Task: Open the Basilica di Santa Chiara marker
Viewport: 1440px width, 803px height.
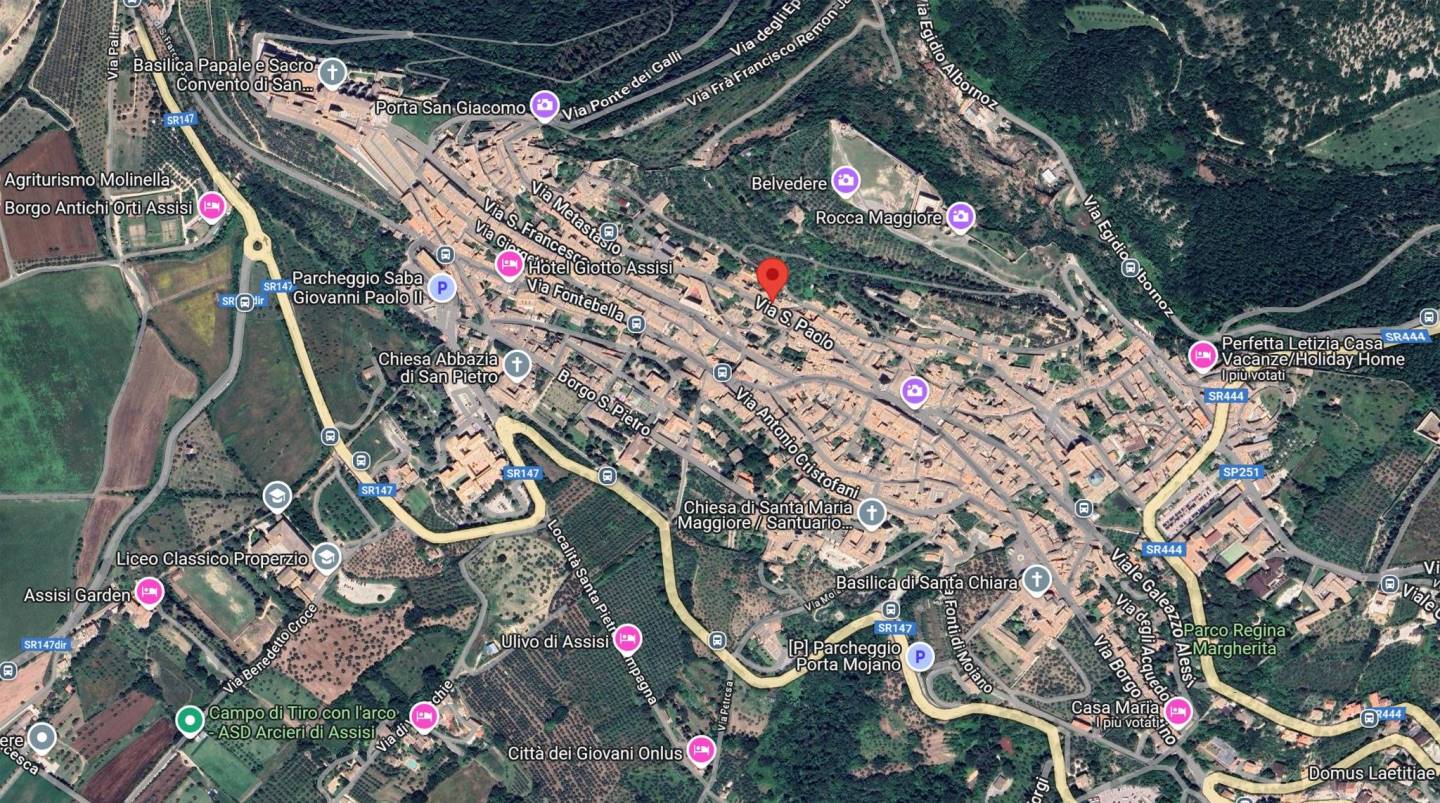Action: pyautogui.click(x=1037, y=579)
